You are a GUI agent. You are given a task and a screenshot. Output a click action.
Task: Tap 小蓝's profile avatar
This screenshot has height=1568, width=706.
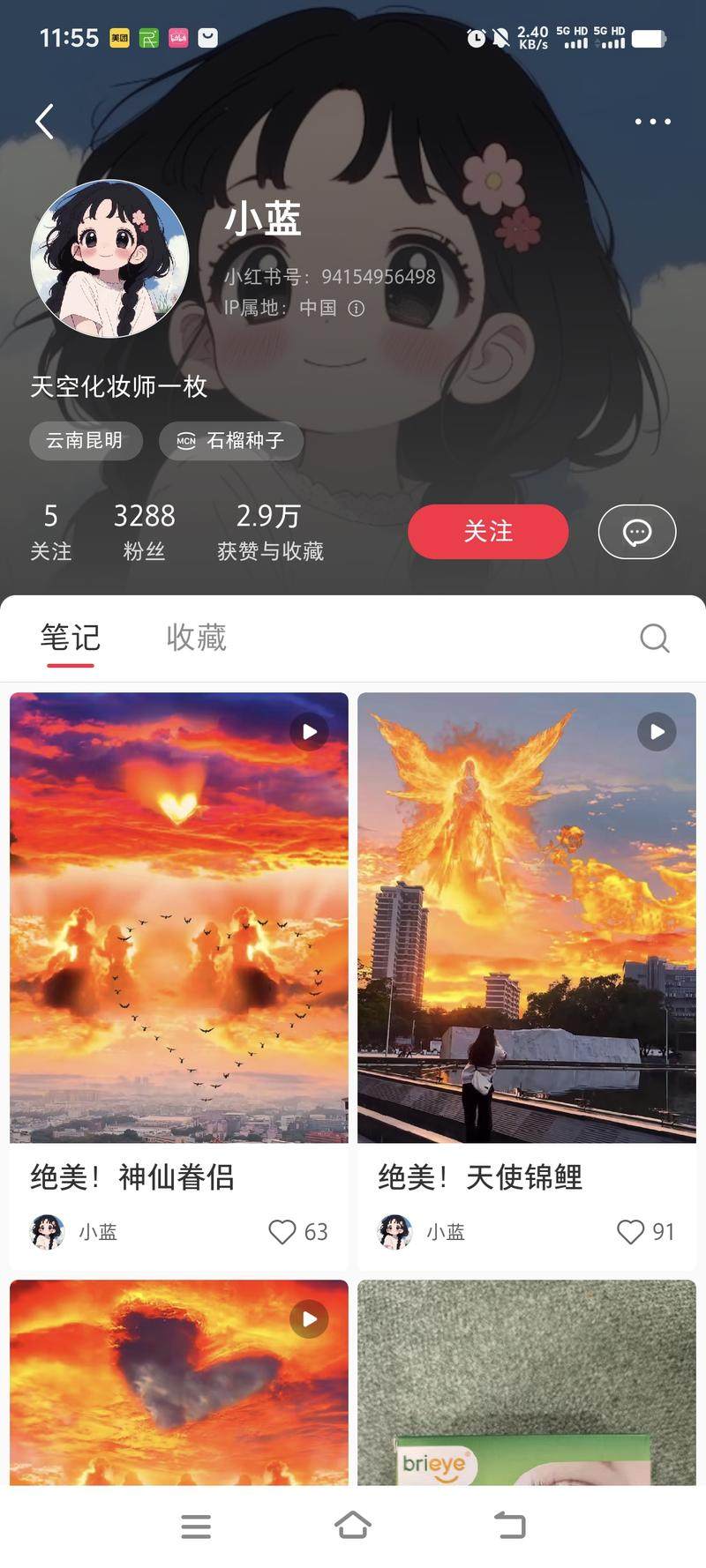109,259
